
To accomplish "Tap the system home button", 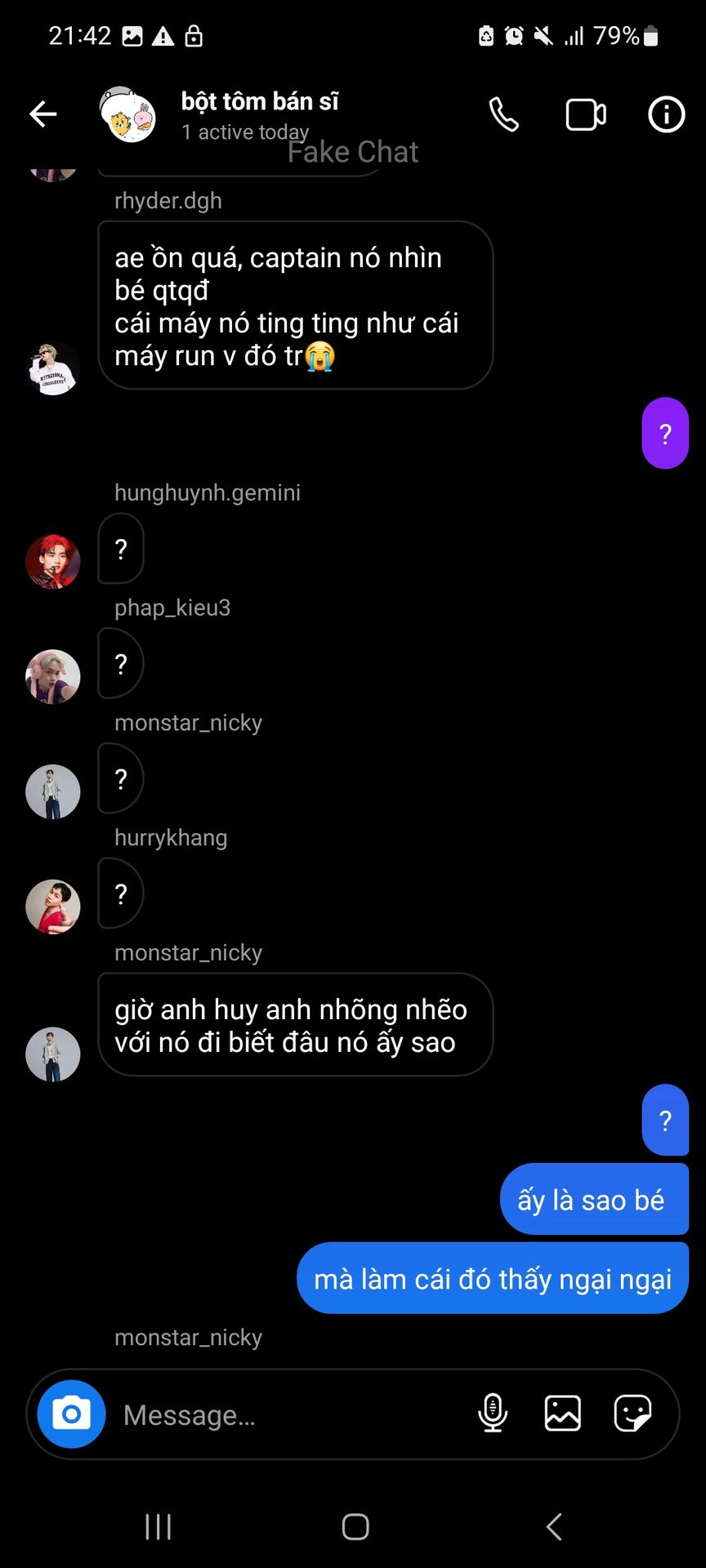I will [355, 1526].
